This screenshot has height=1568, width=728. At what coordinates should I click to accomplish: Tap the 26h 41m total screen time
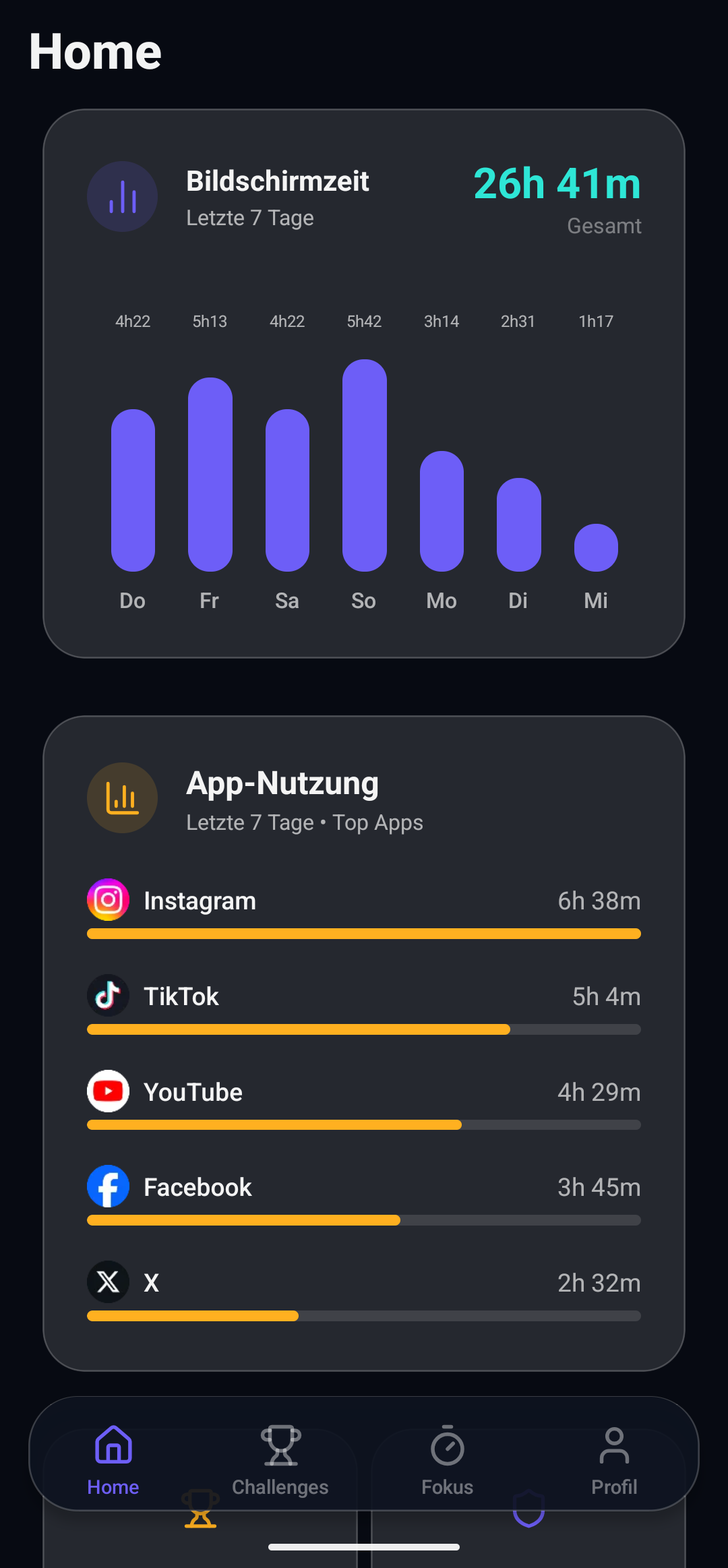(x=557, y=184)
